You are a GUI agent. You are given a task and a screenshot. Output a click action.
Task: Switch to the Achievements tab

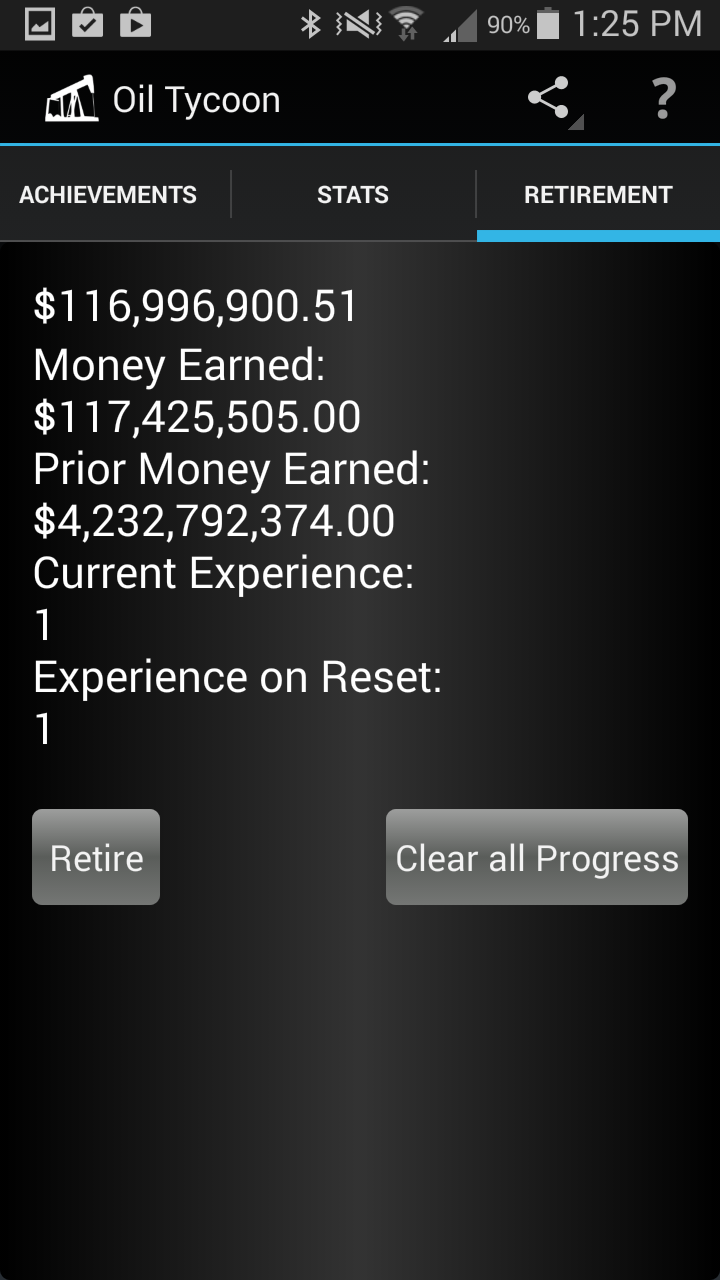point(108,195)
